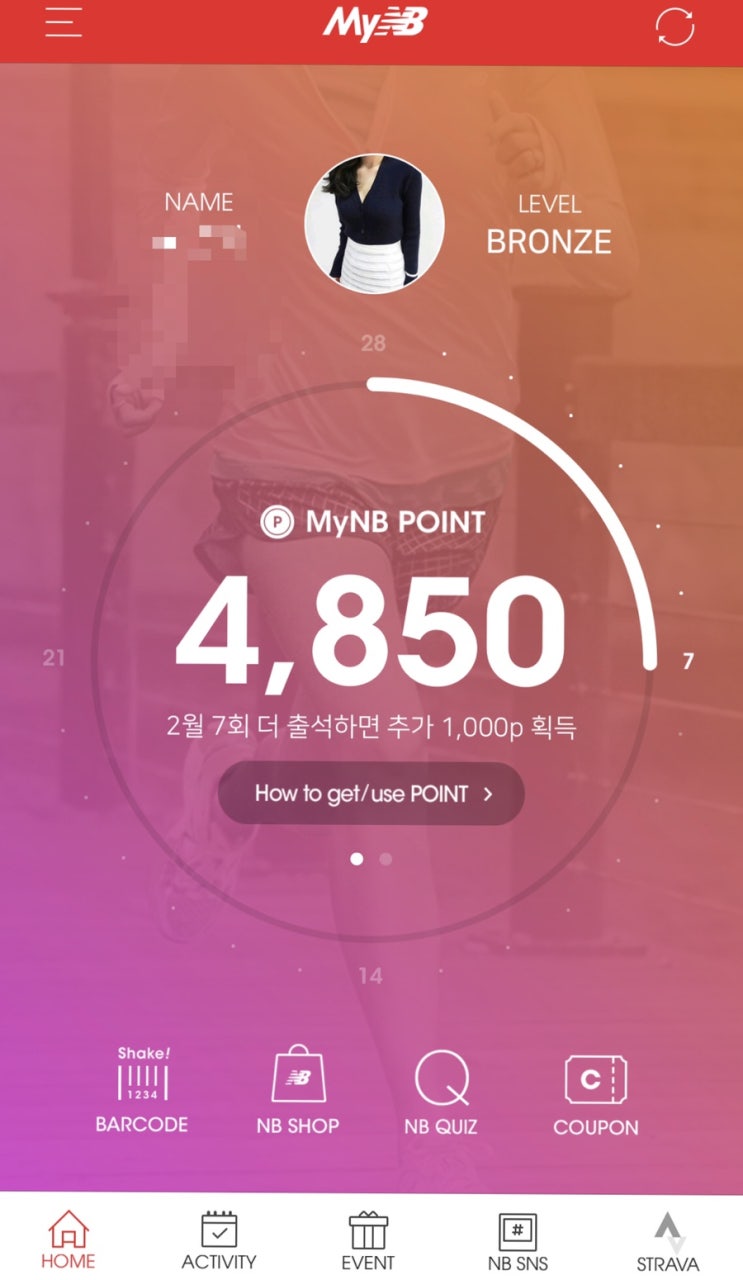Viewport: 743px width, 1280px height.
Task: Open the EVENT gift-box icon
Action: point(367,1230)
